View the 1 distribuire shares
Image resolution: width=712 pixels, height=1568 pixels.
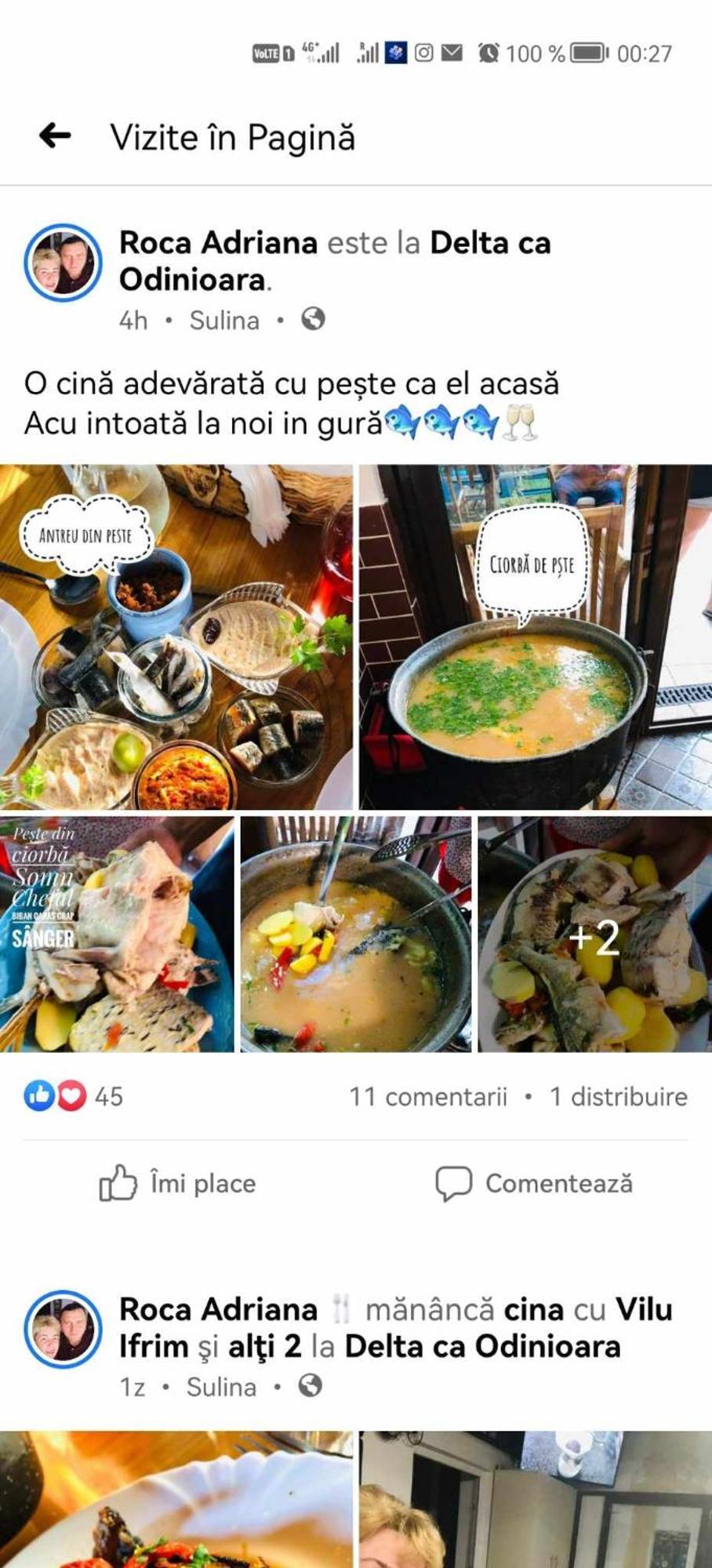tap(618, 1096)
